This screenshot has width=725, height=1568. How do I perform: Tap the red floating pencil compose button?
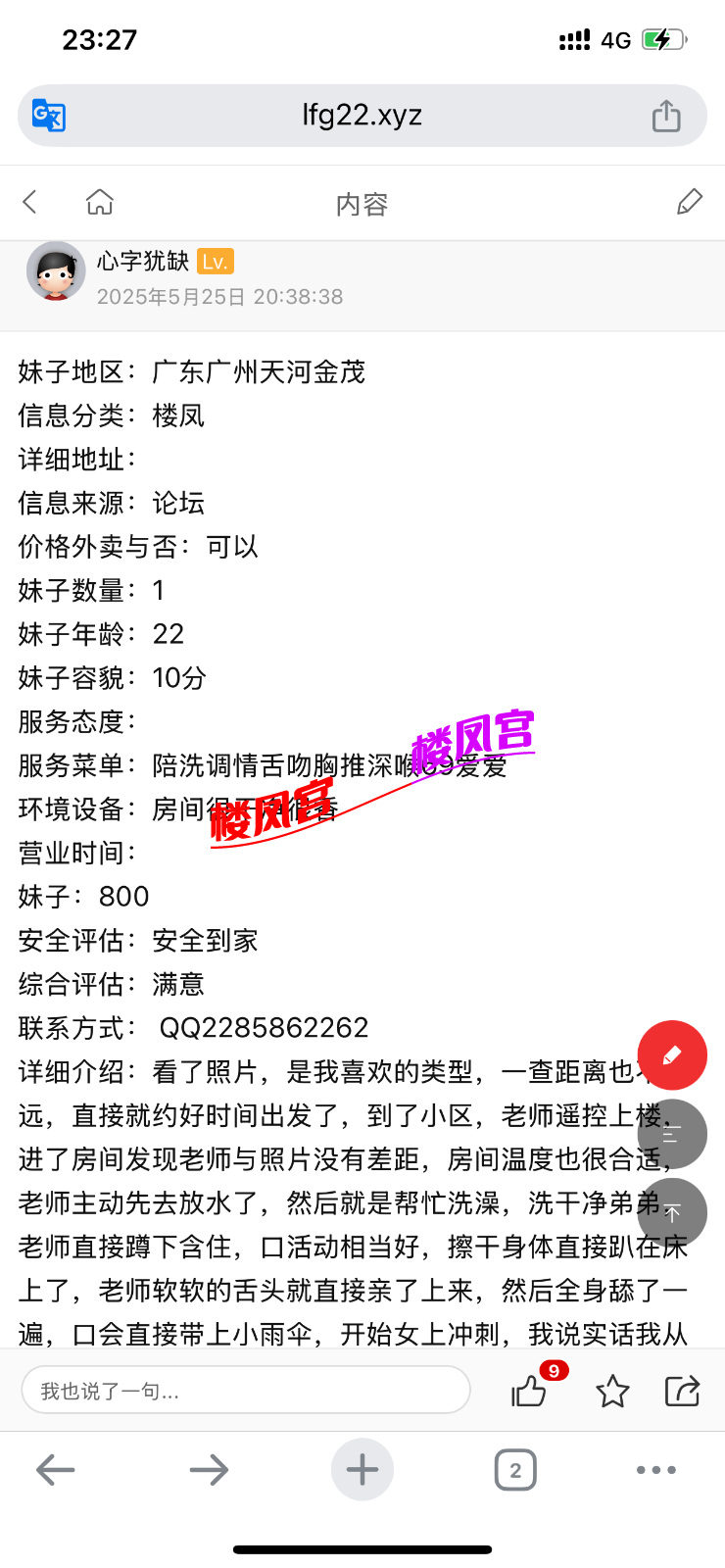click(x=672, y=1054)
